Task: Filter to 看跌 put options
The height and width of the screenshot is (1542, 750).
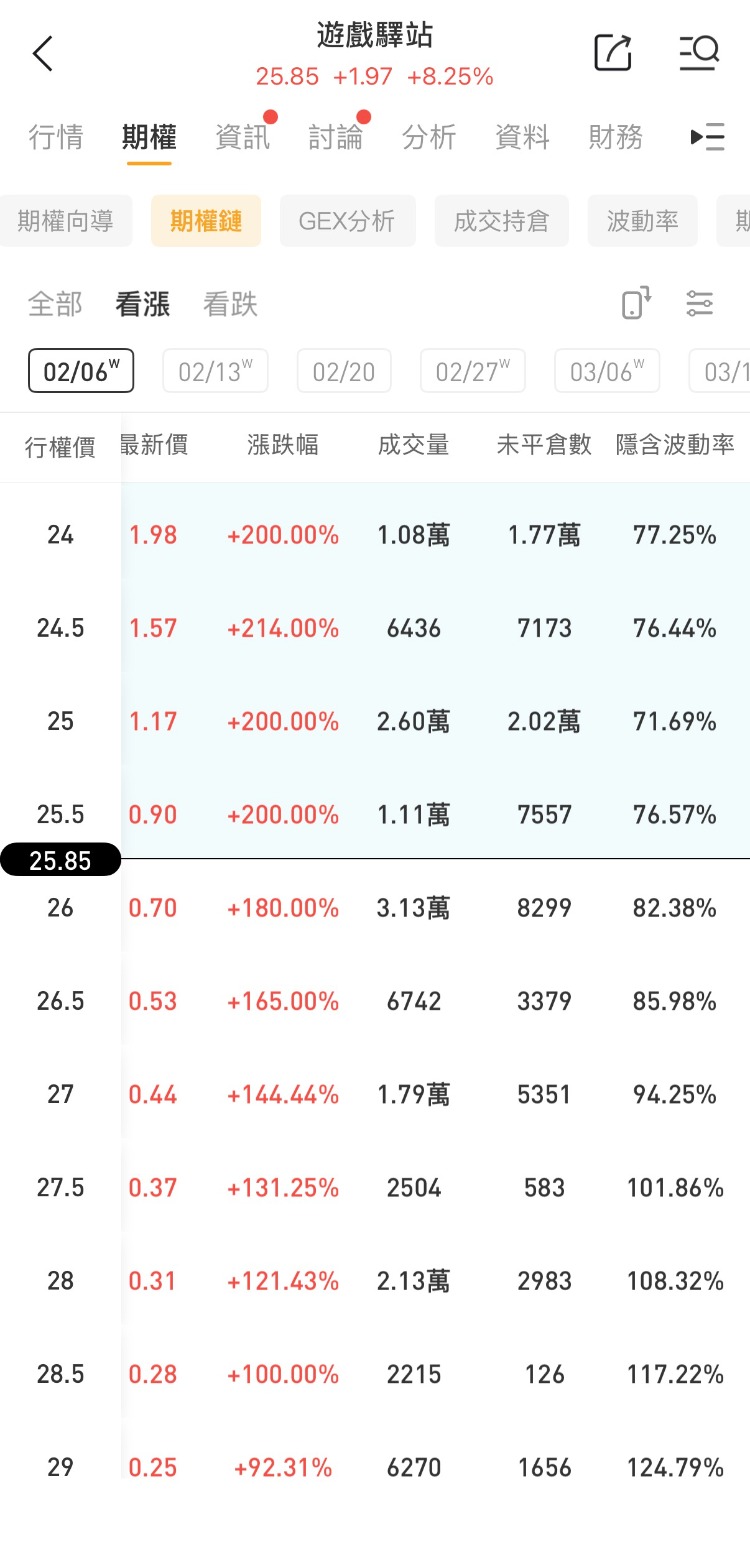Action: point(230,304)
